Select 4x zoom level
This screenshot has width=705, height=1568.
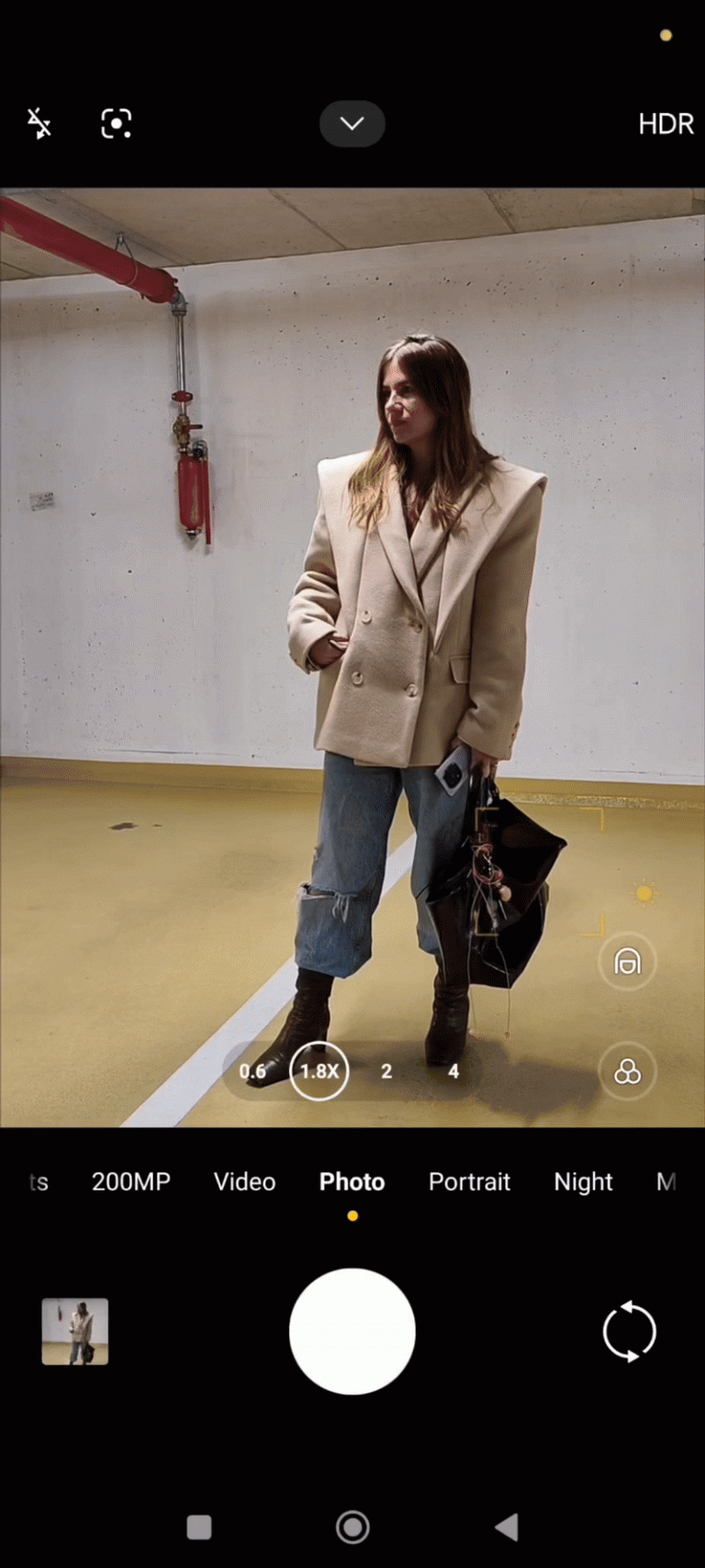(453, 1071)
